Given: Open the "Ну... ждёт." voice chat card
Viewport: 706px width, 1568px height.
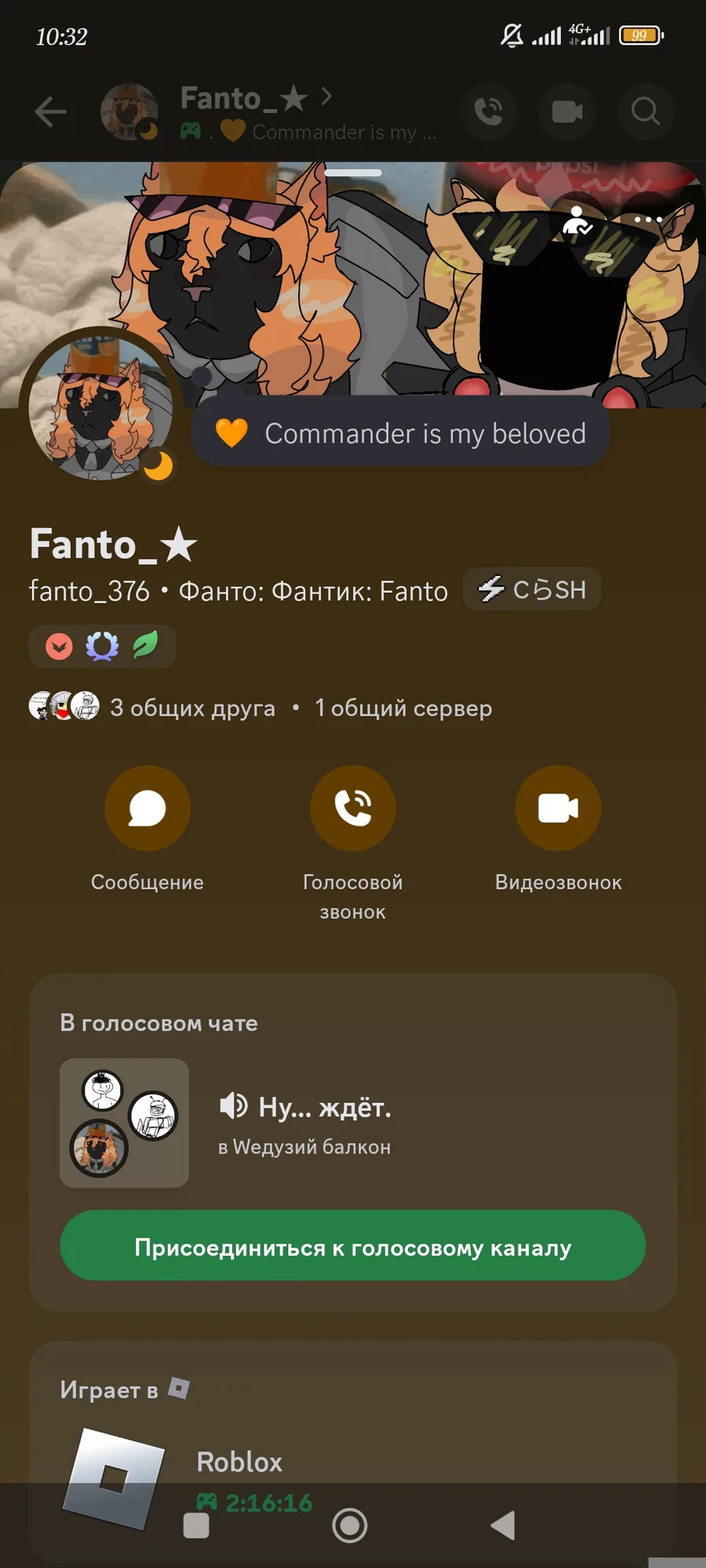Looking at the screenshot, I should tap(304, 1123).
